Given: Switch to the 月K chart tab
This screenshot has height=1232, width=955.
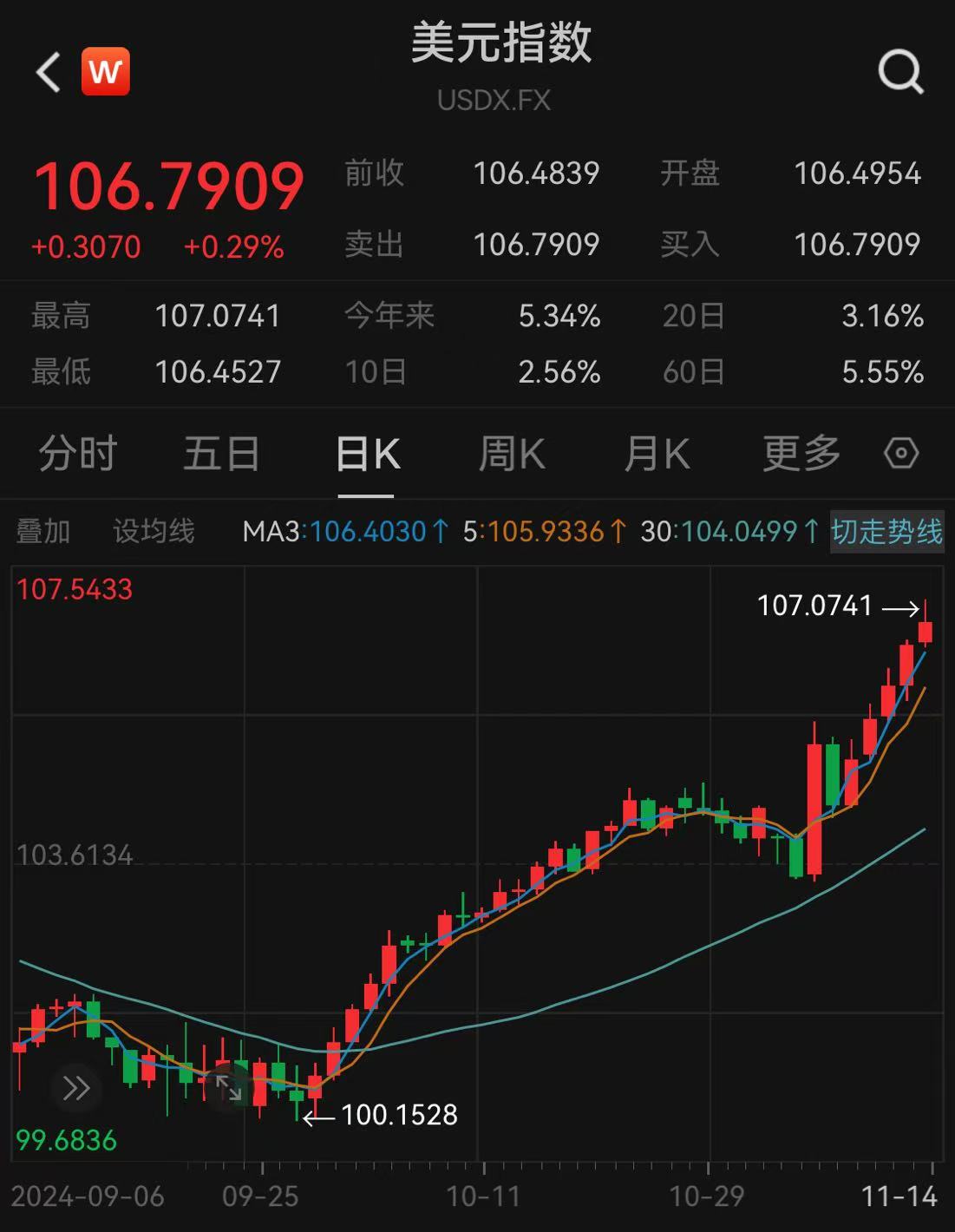Looking at the screenshot, I should (656, 454).
